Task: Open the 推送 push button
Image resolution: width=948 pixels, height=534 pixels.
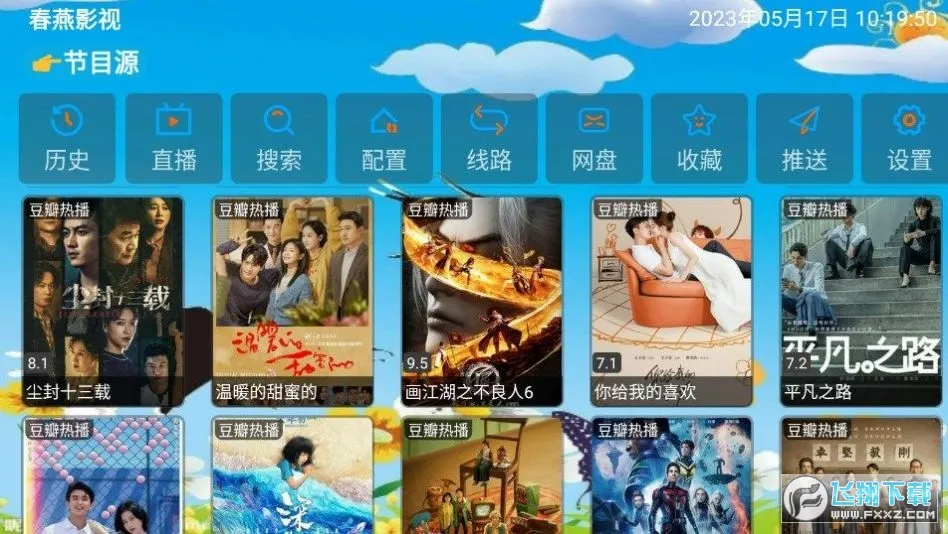Action: pyautogui.click(x=804, y=139)
